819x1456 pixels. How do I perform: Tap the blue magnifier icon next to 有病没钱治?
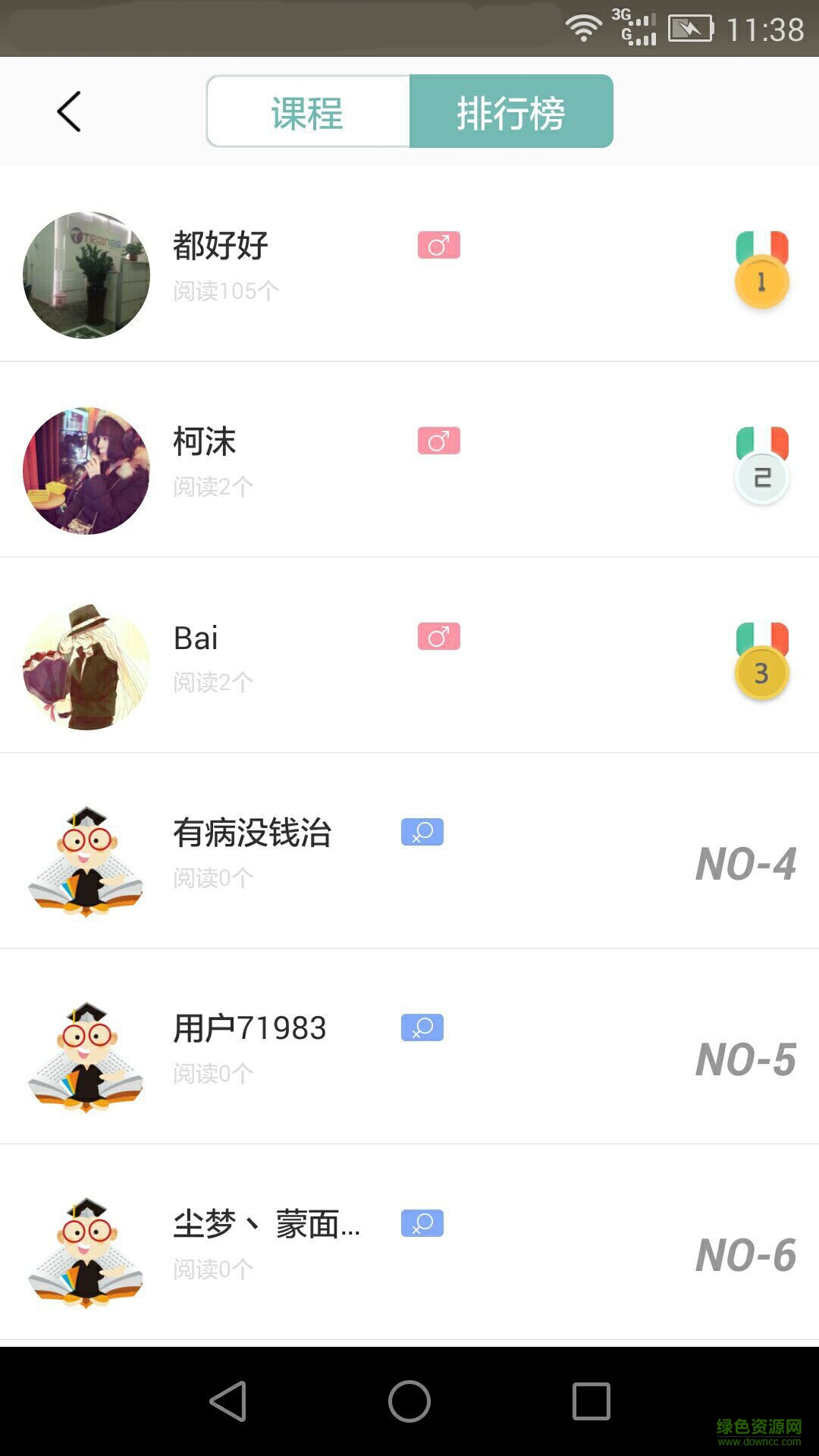coord(422,832)
